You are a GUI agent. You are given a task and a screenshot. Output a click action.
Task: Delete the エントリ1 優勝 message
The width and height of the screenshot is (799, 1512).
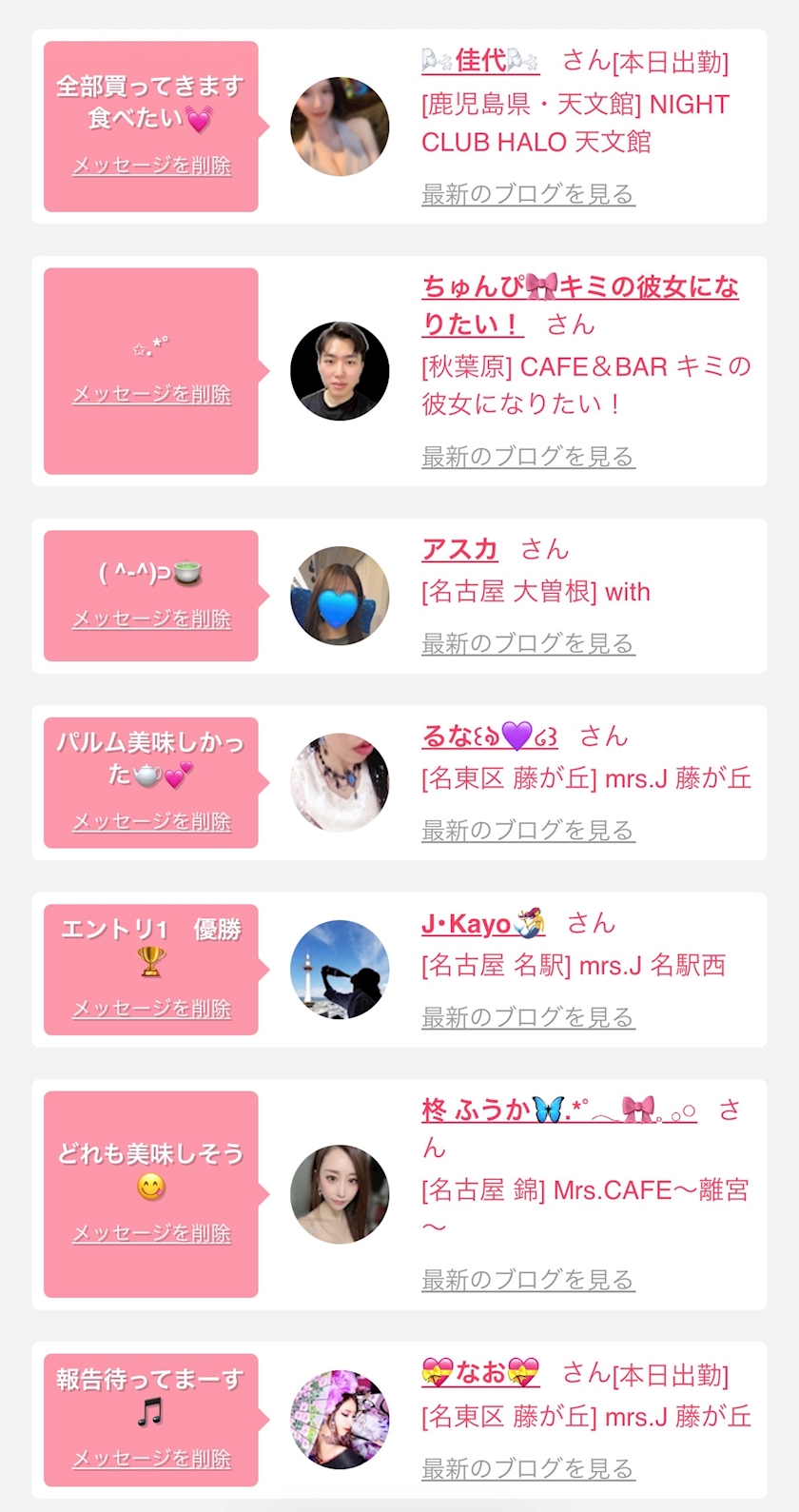pyautogui.click(x=151, y=1008)
